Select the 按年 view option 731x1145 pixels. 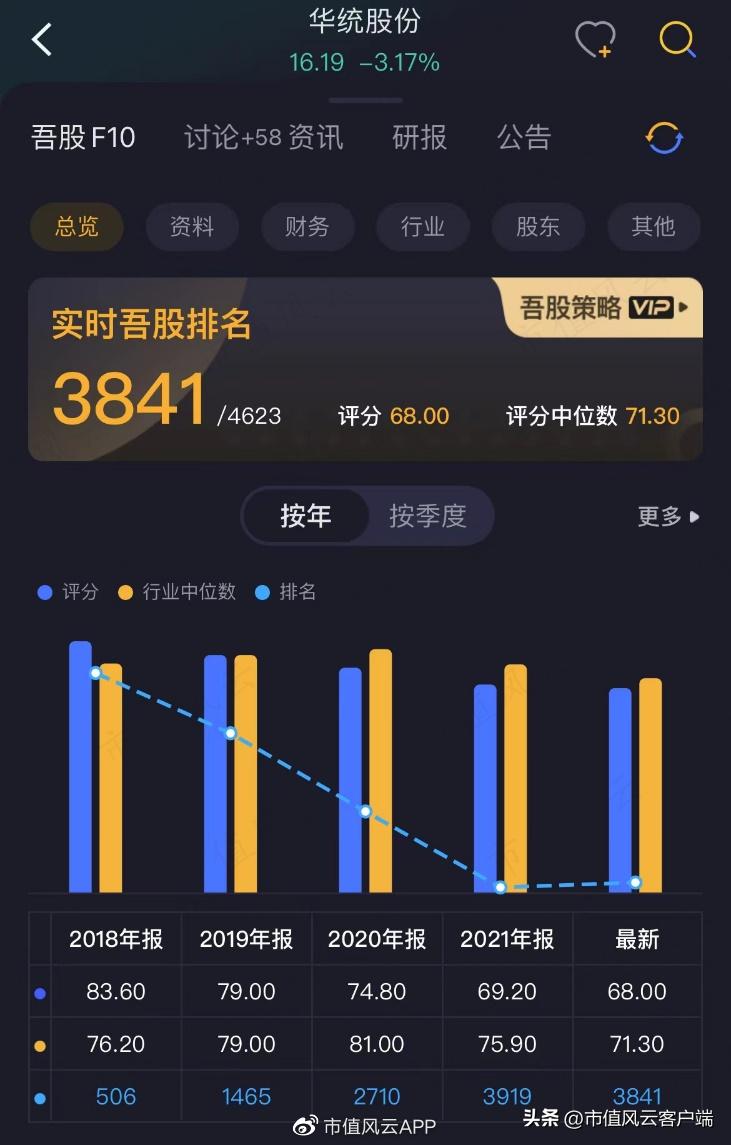(x=305, y=516)
